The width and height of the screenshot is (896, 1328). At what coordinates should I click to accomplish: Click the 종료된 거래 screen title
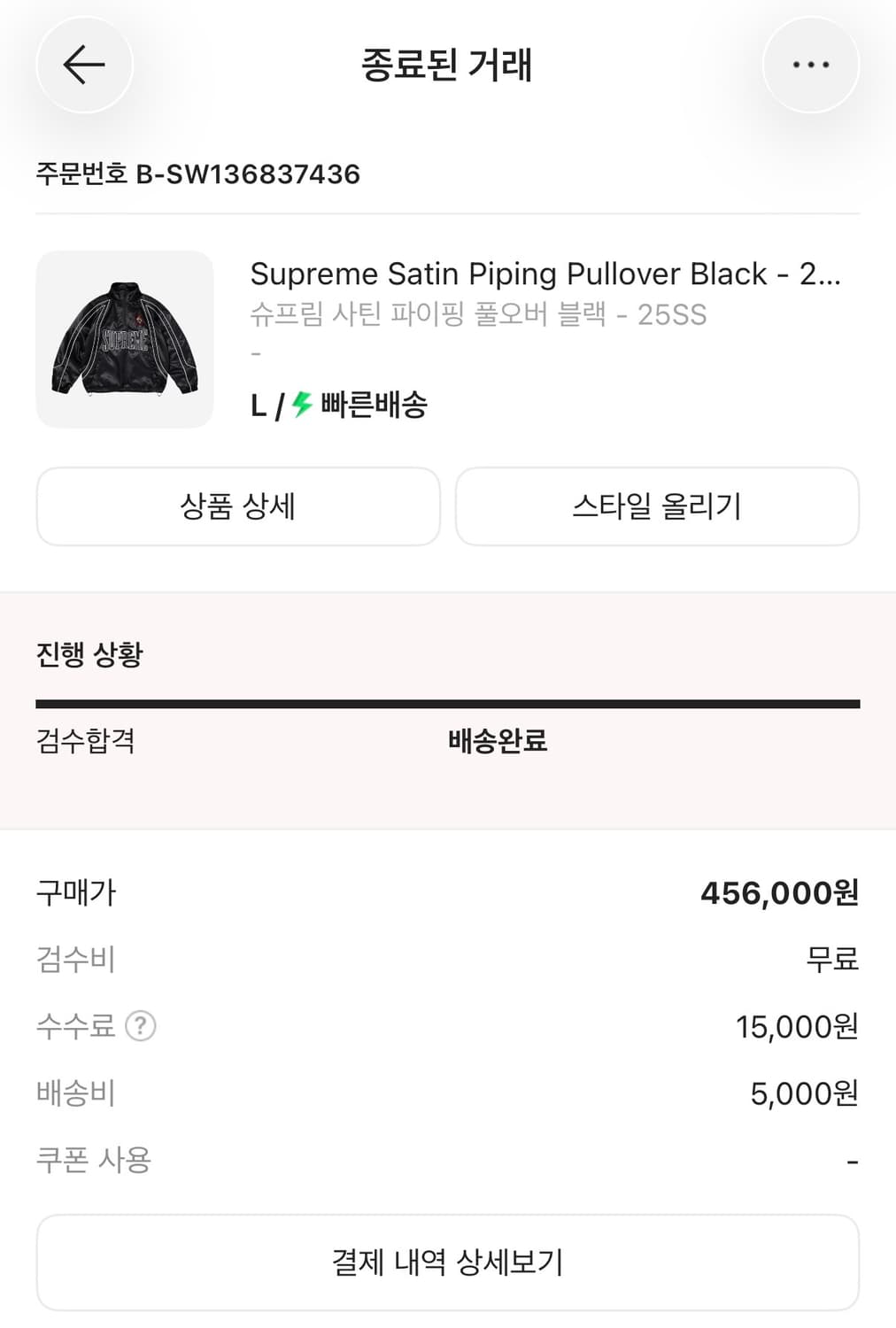(448, 65)
